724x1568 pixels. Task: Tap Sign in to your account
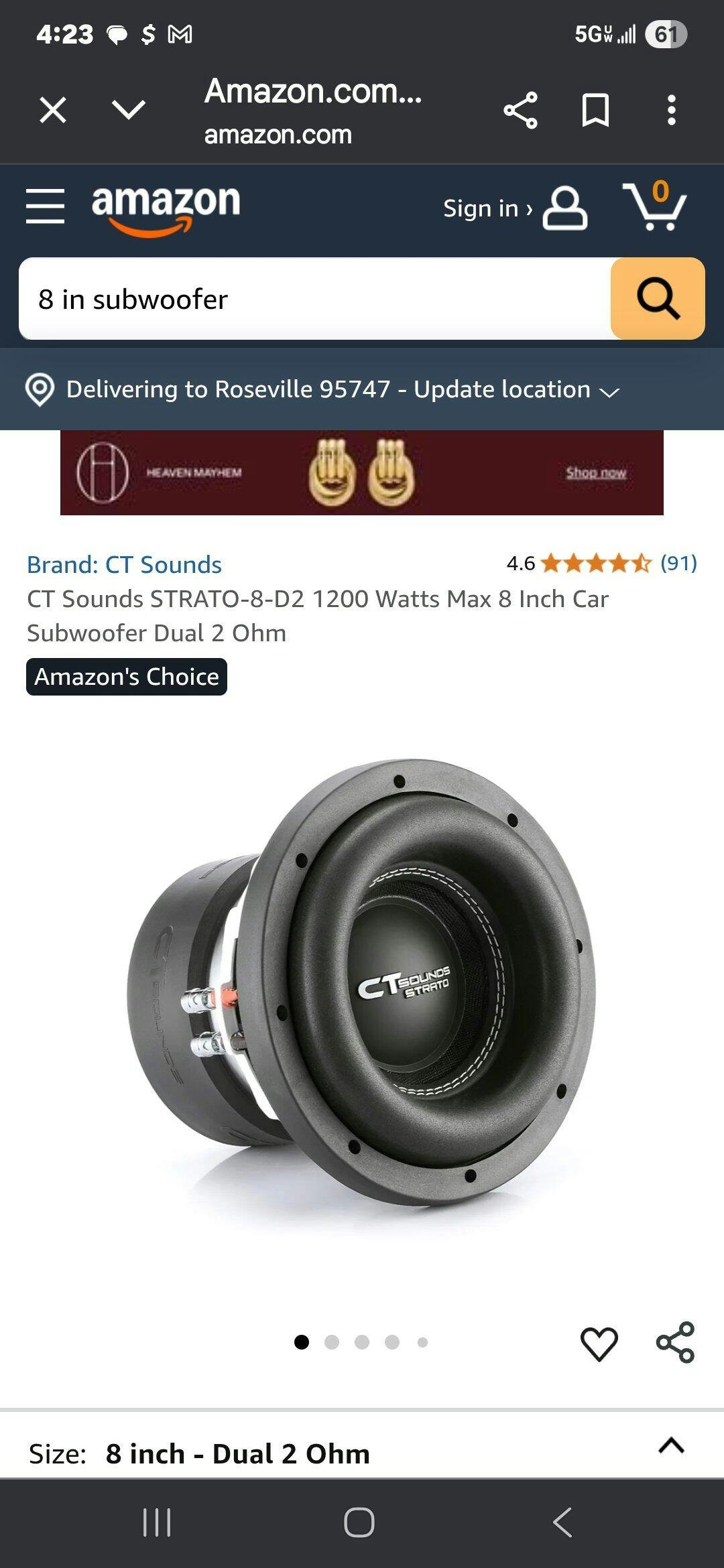[514, 208]
